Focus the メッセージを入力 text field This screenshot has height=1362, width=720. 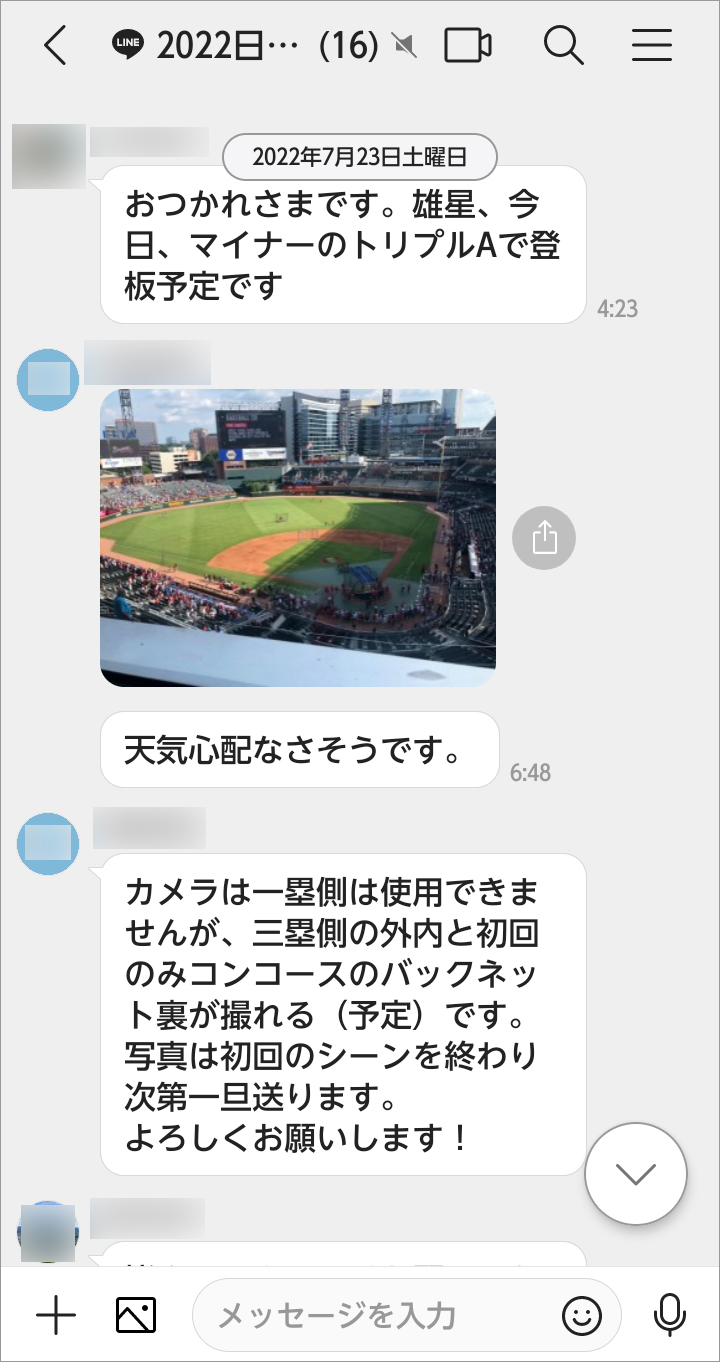[380, 1316]
